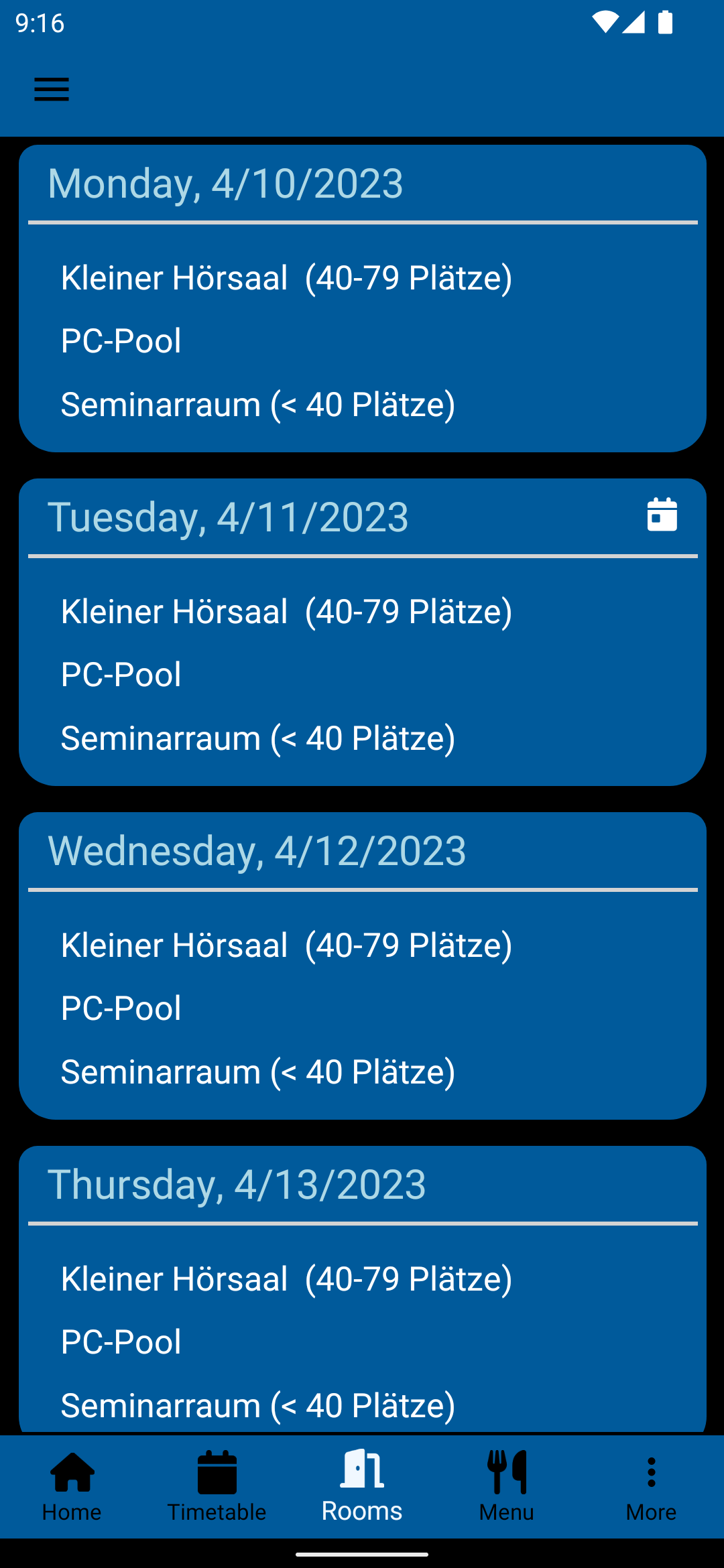Screen dimensions: 724x1568
Task: View Seminarraum on Wednesday, 4/12/2023
Action: [258, 1071]
